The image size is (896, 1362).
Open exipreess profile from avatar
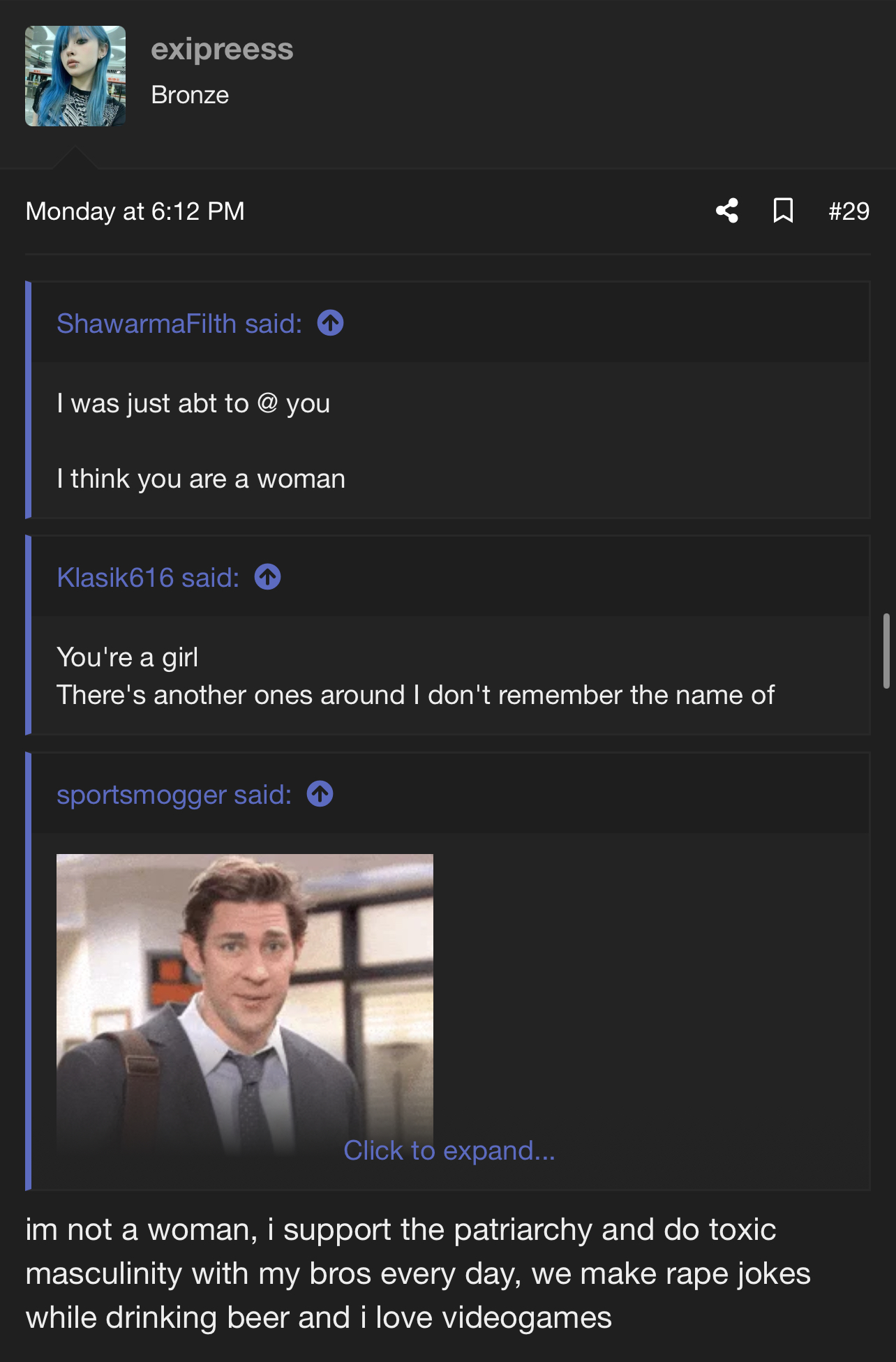tap(75, 76)
